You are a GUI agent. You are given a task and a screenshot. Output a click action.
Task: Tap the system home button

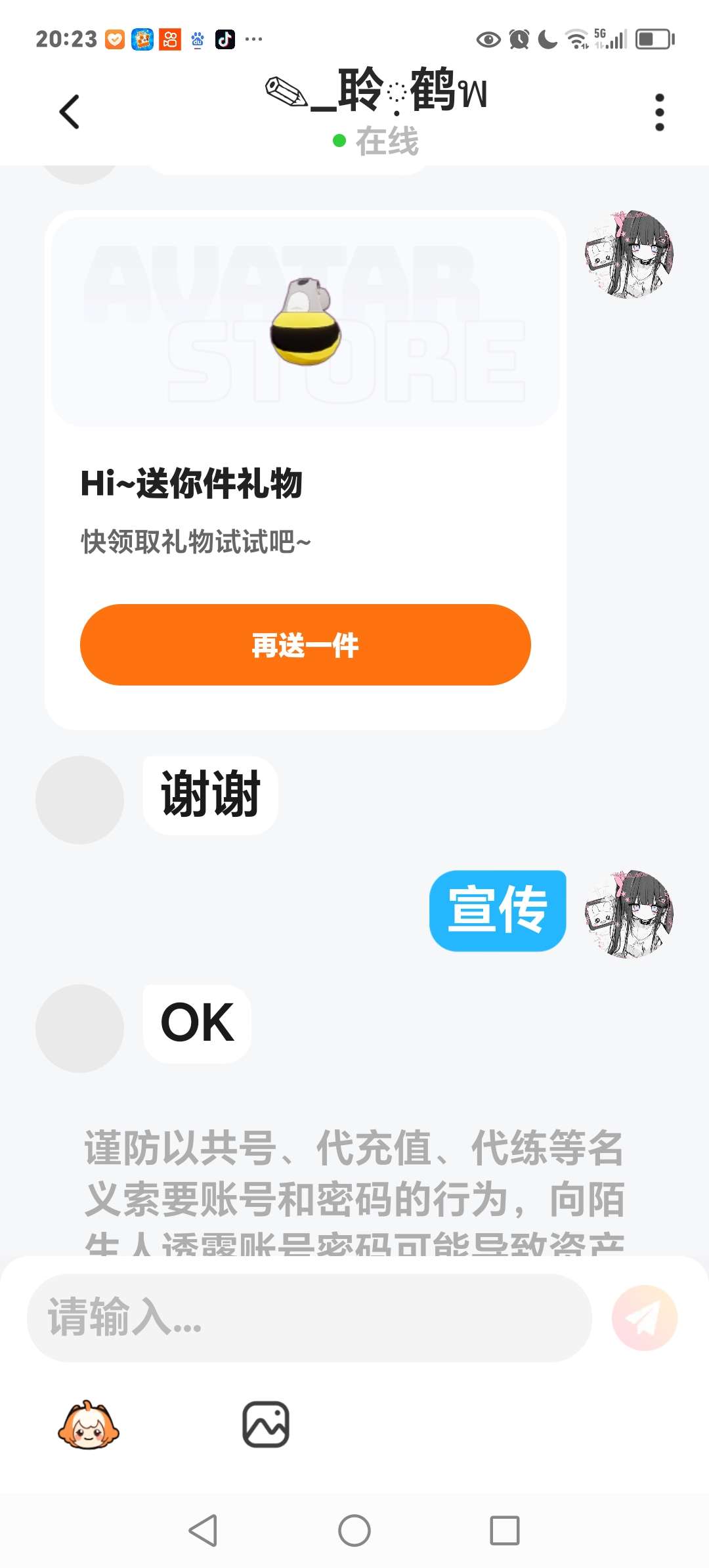[x=354, y=1531]
